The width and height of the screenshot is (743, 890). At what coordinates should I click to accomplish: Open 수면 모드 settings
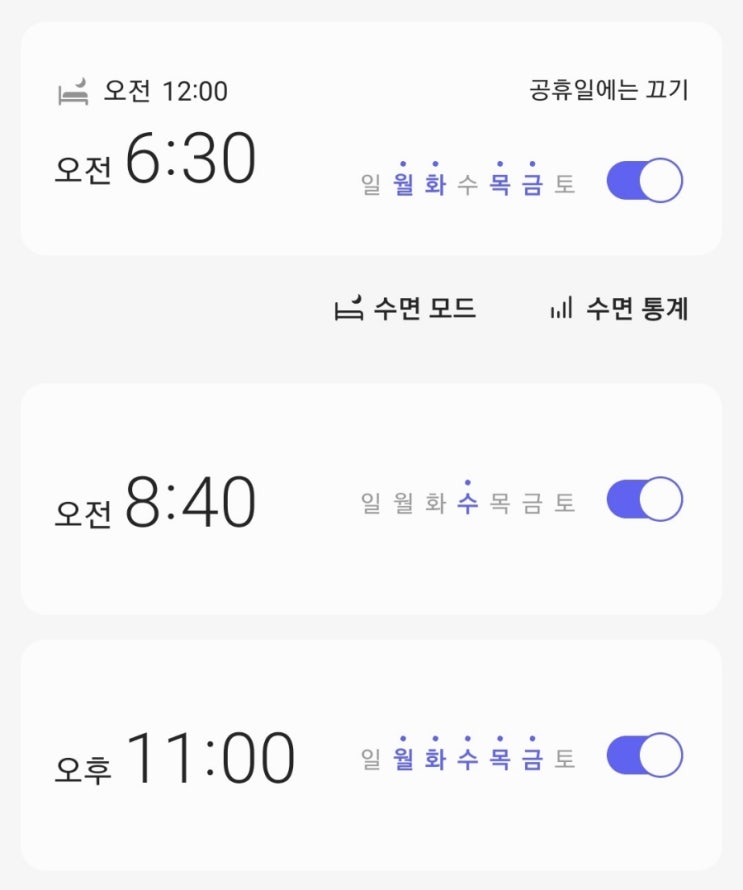[405, 309]
